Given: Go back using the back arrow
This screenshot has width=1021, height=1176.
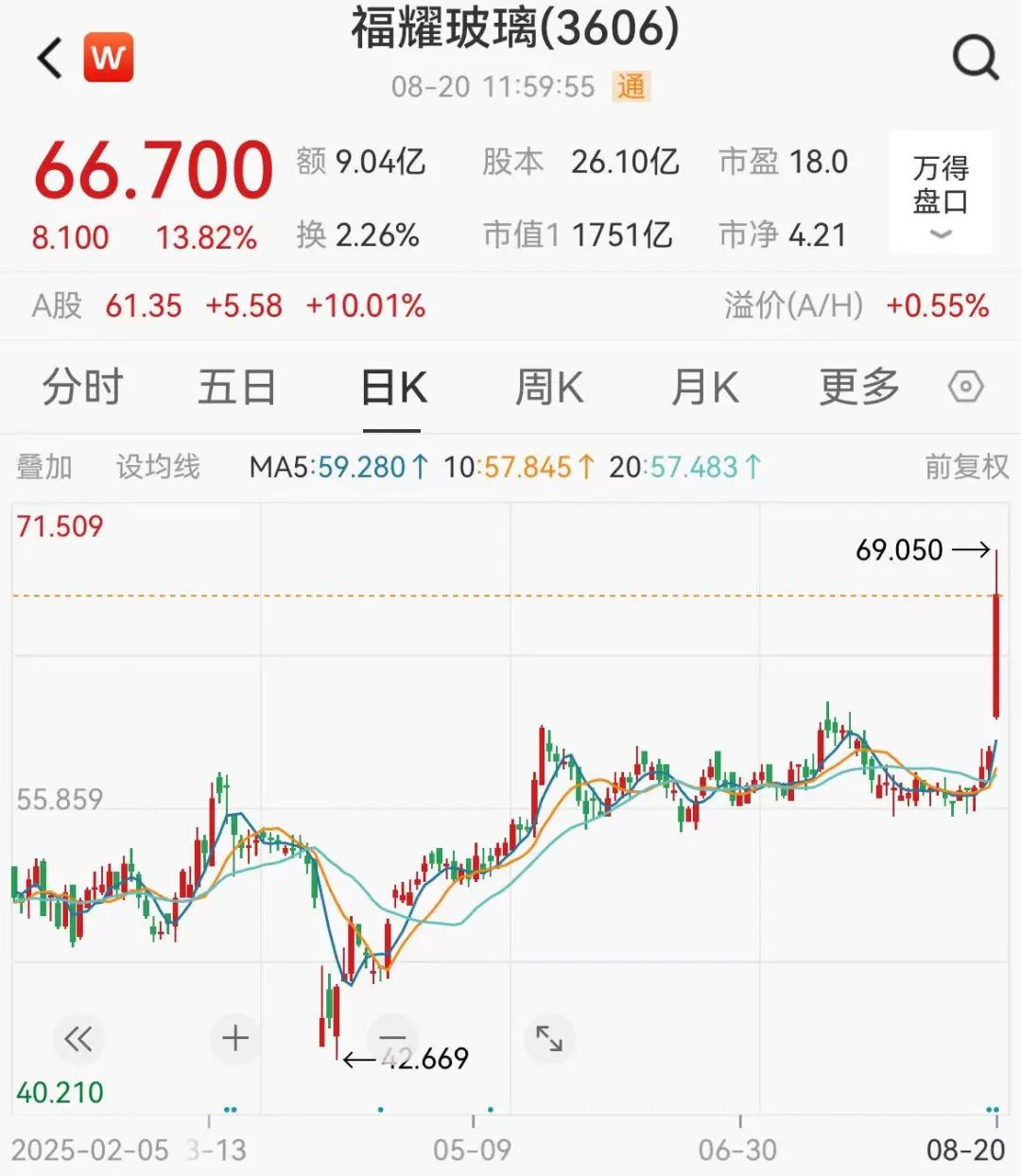Looking at the screenshot, I should coord(50,59).
